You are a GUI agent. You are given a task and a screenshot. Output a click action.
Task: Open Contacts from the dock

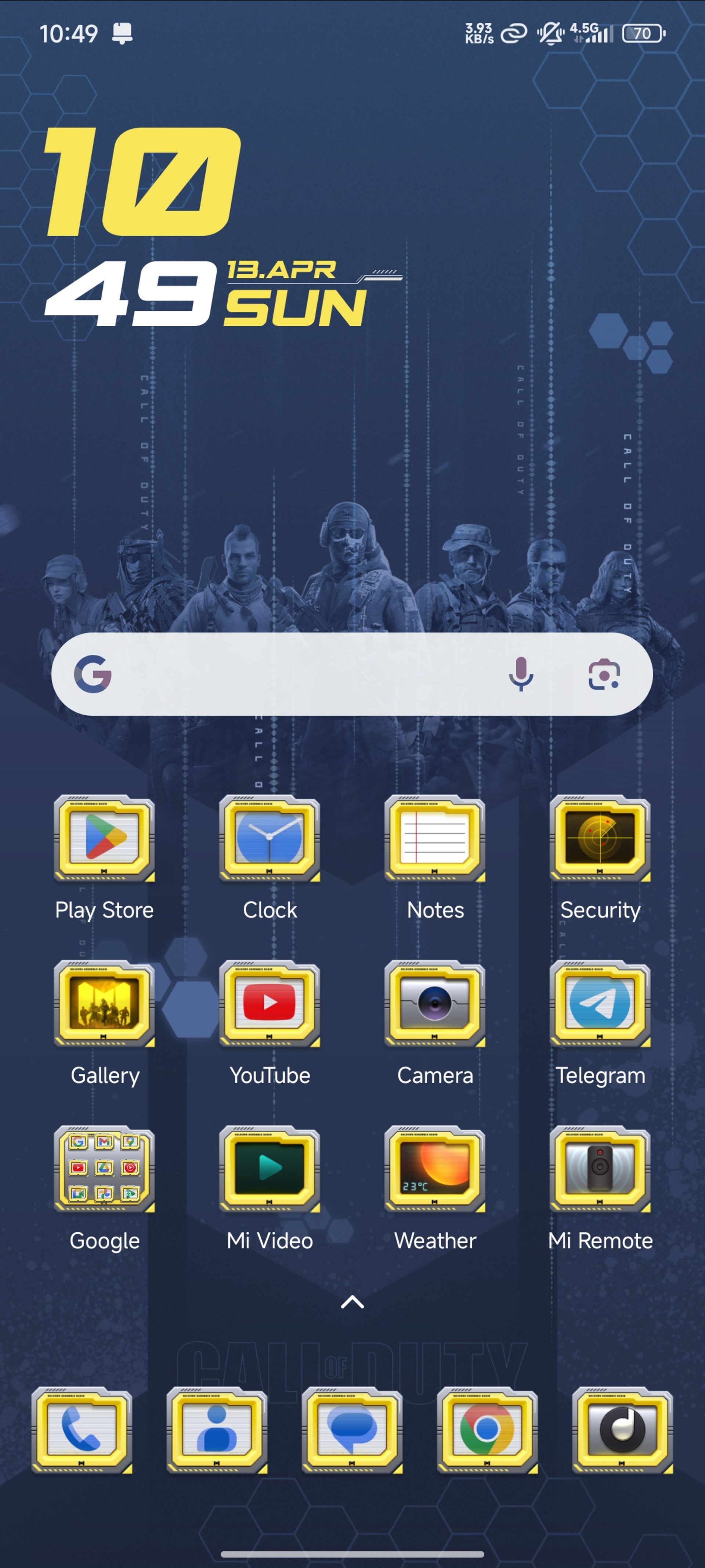click(217, 1431)
